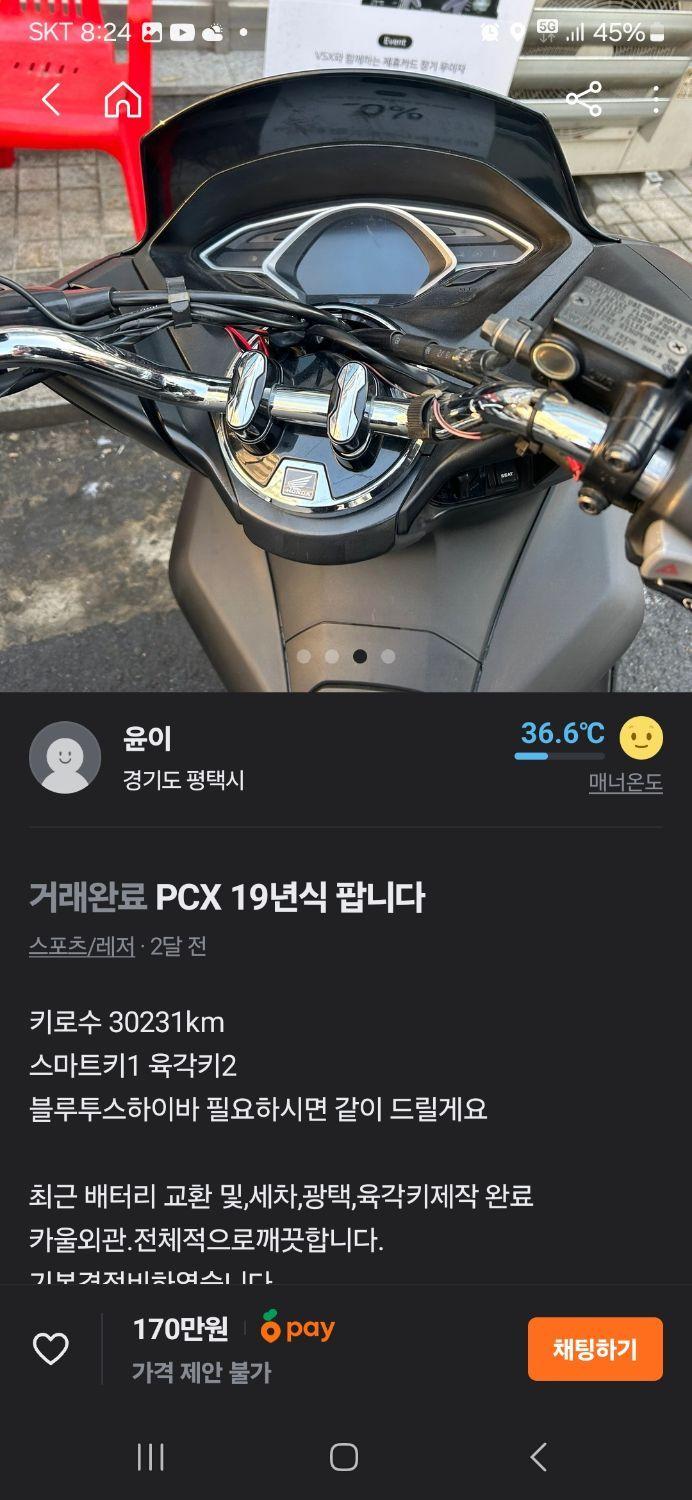Open the 스포츠/레저 category link

pyautogui.click(x=82, y=946)
